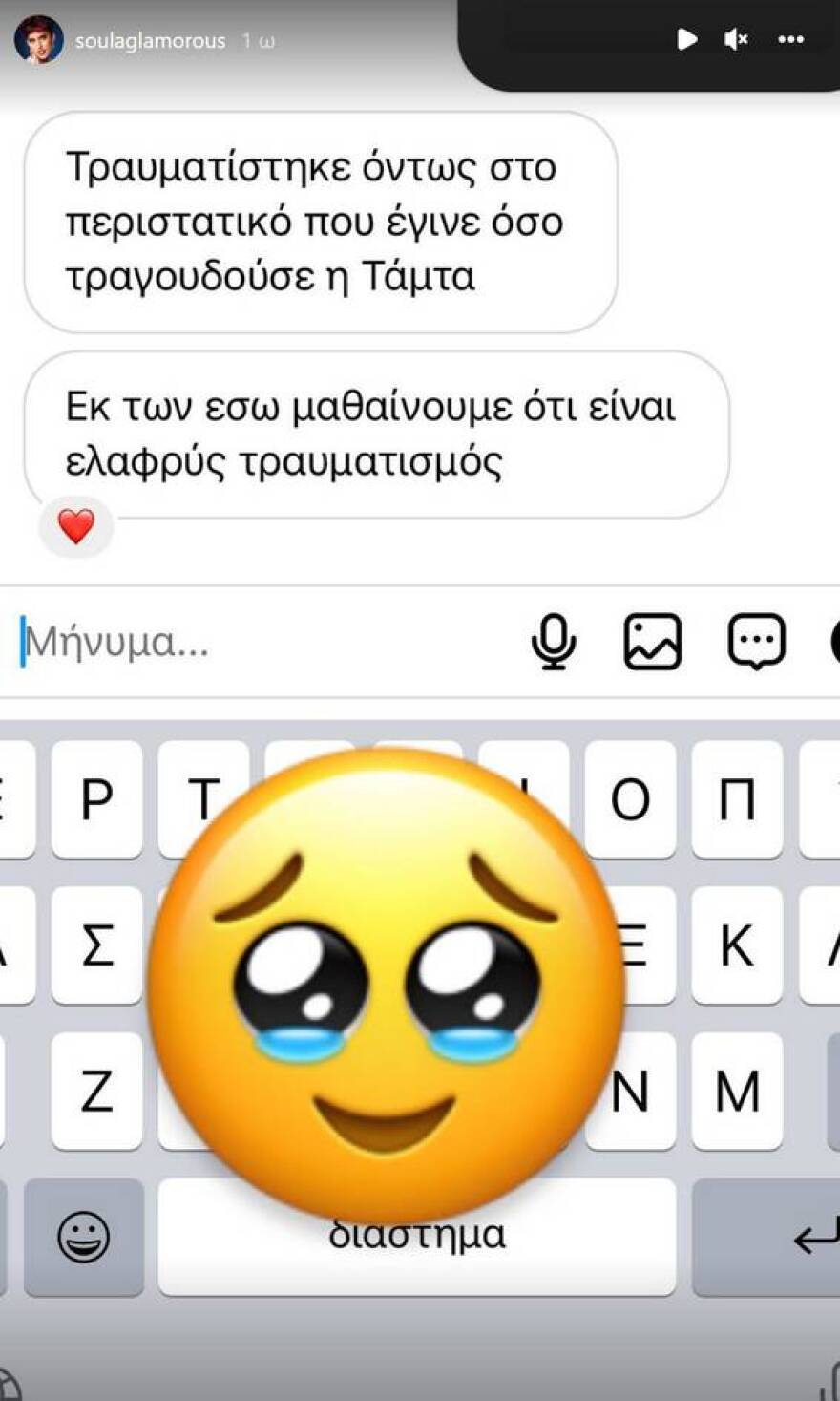The width and height of the screenshot is (840, 1401).
Task: Open the emoji keyboard icon
Action: click(84, 1236)
